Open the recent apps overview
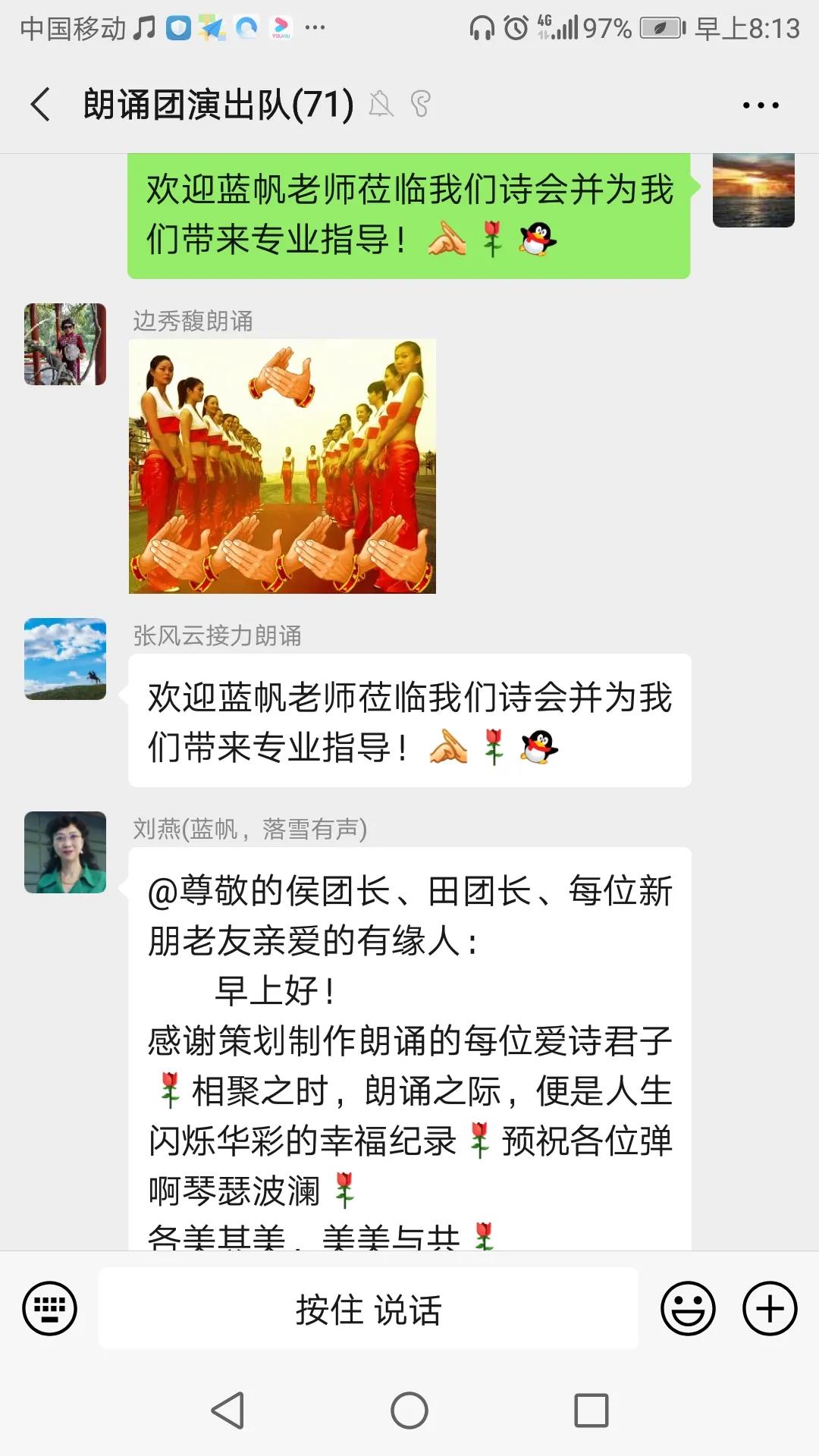The width and height of the screenshot is (819, 1456). pos(591,1410)
